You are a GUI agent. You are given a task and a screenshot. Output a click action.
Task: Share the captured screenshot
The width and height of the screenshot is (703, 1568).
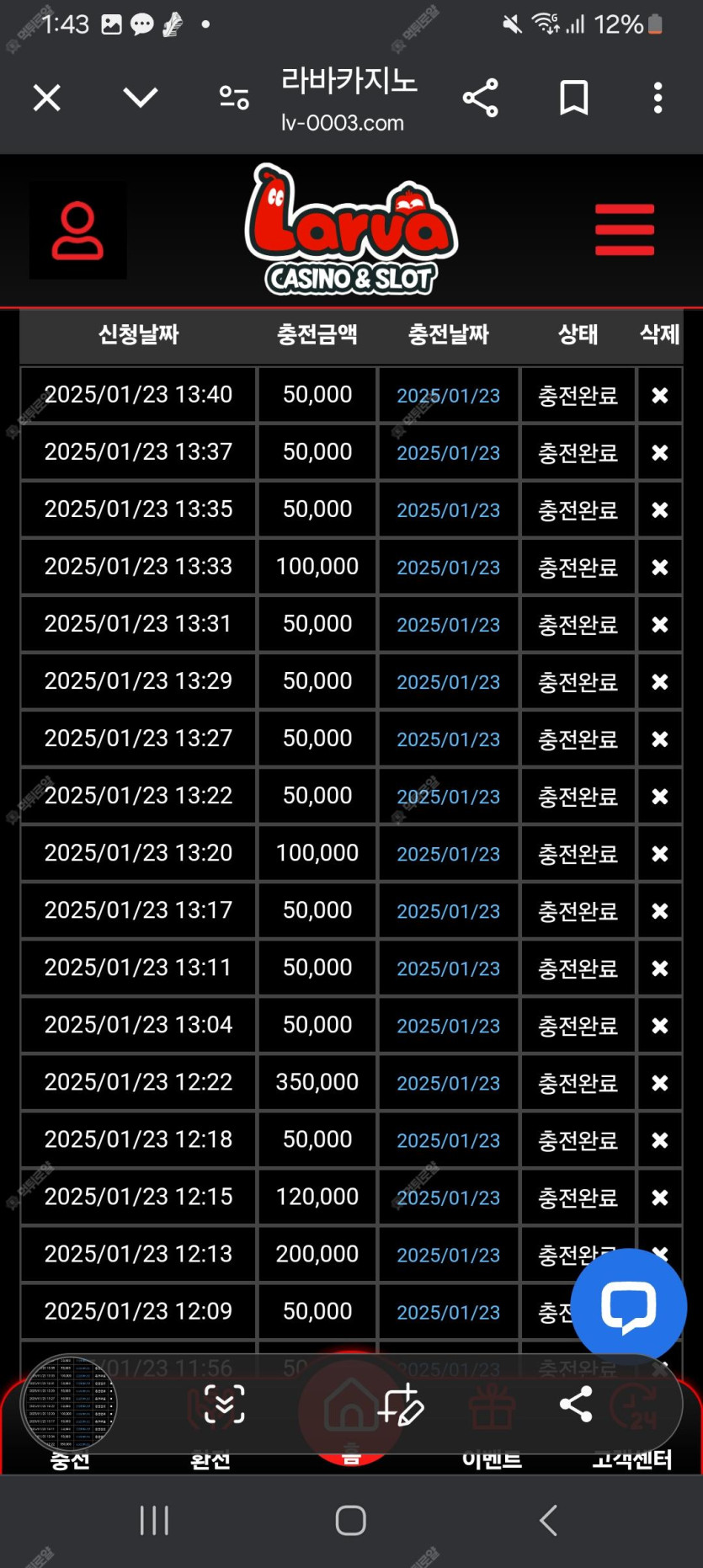pyautogui.click(x=576, y=1404)
